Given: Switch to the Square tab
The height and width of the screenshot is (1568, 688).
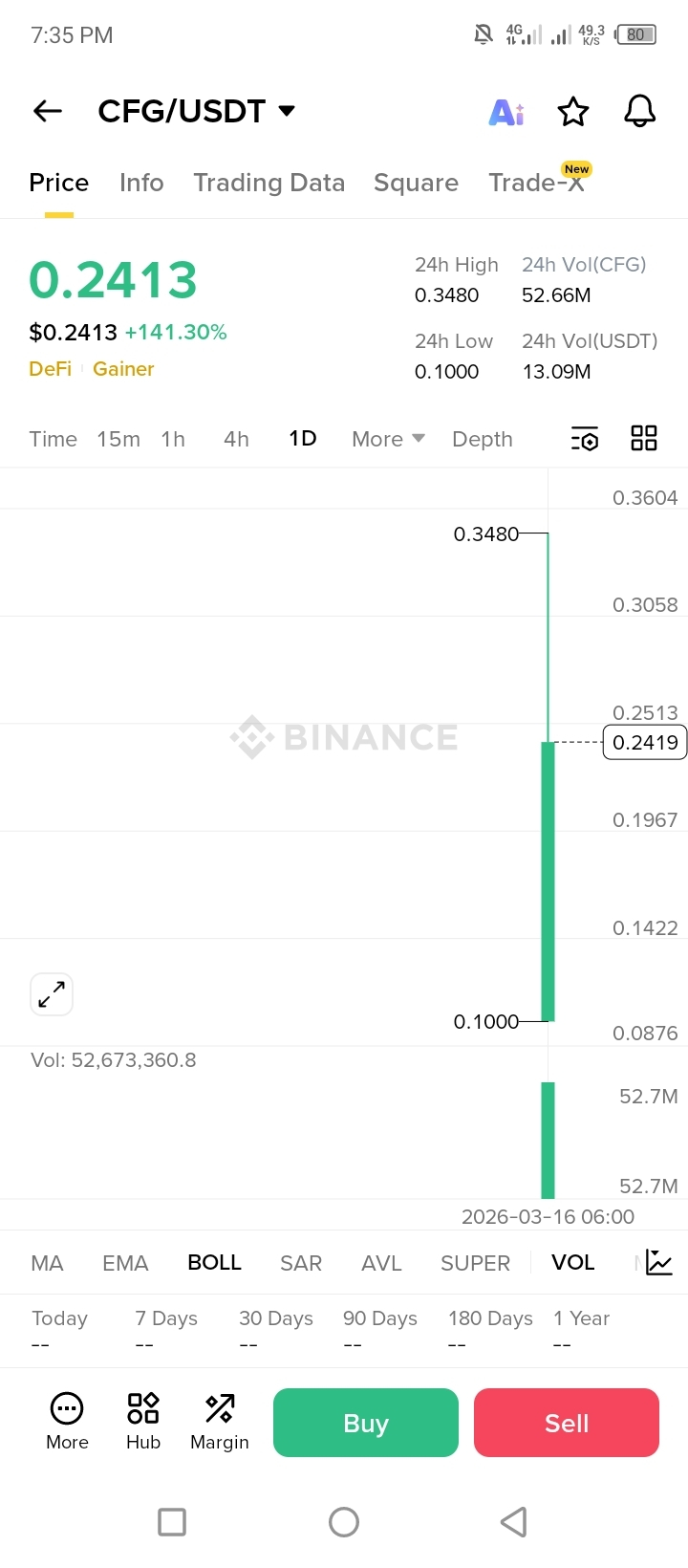Looking at the screenshot, I should pyautogui.click(x=416, y=183).
